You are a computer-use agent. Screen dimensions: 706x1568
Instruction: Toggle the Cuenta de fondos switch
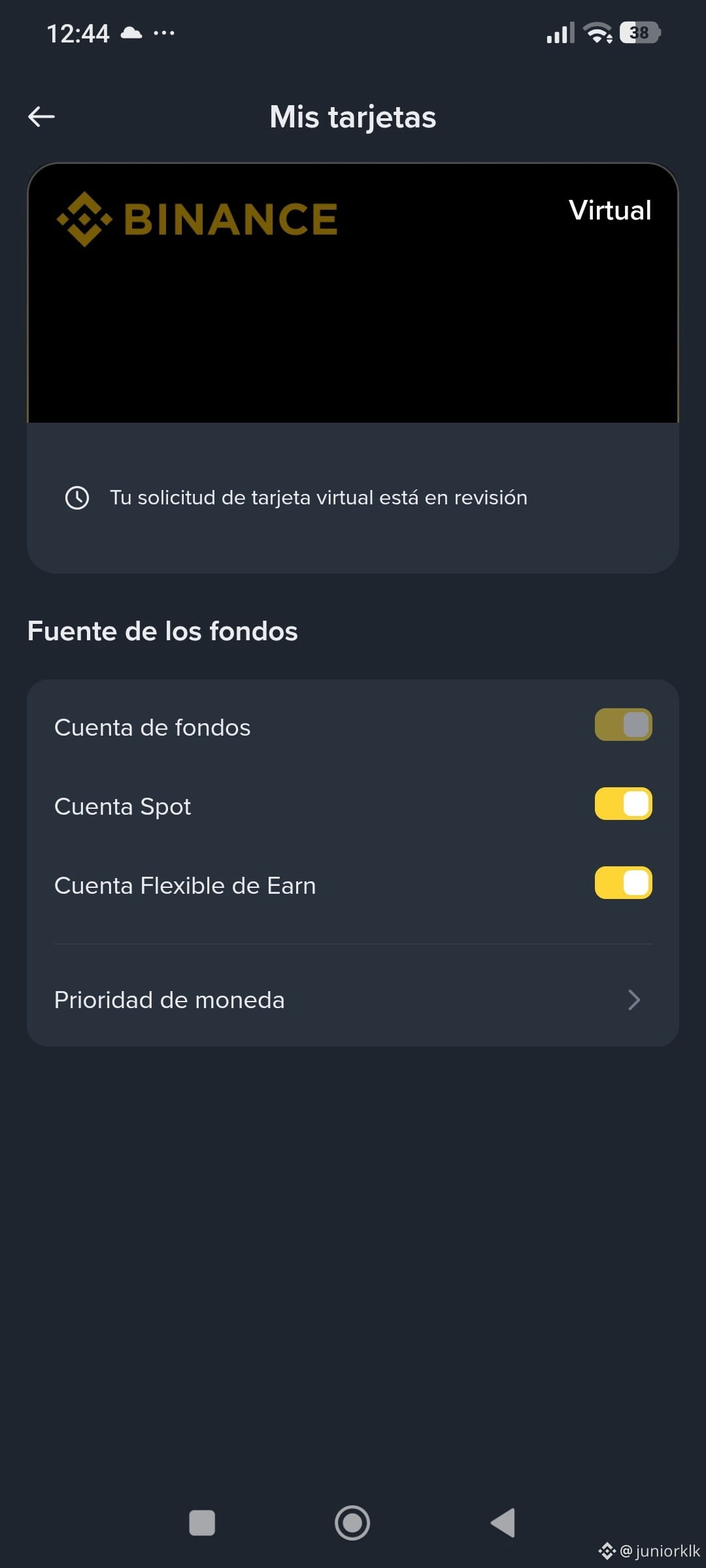pyautogui.click(x=623, y=725)
